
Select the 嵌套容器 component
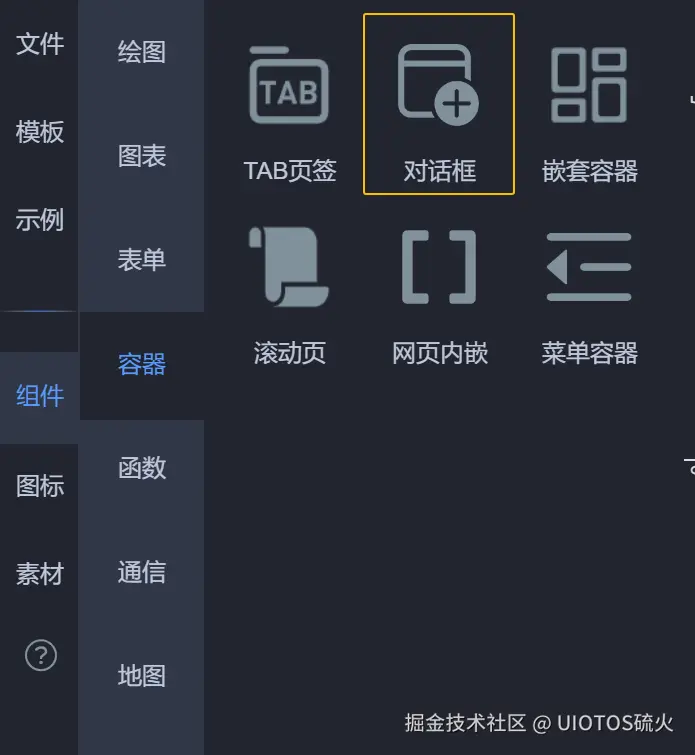pyautogui.click(x=589, y=105)
